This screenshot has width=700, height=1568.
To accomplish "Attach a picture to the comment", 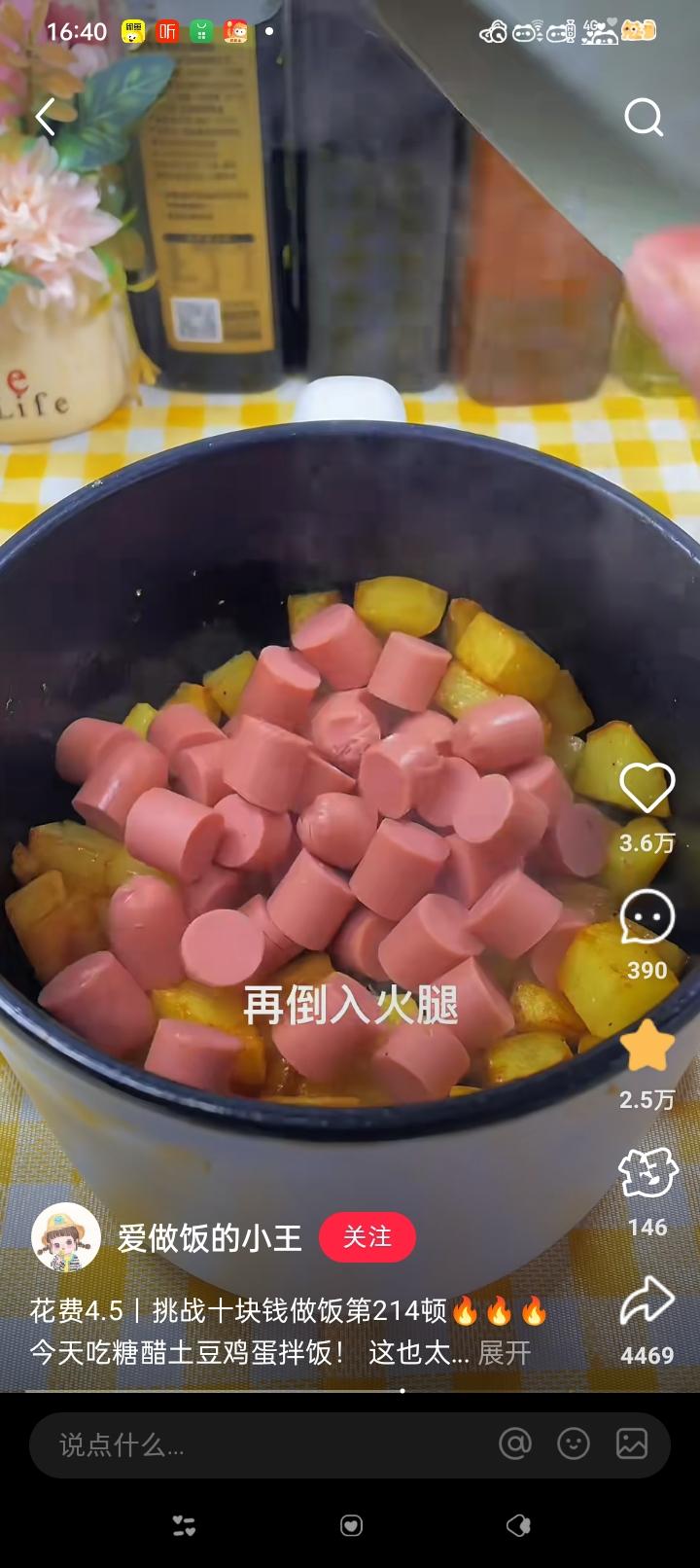I will pyautogui.click(x=632, y=1444).
